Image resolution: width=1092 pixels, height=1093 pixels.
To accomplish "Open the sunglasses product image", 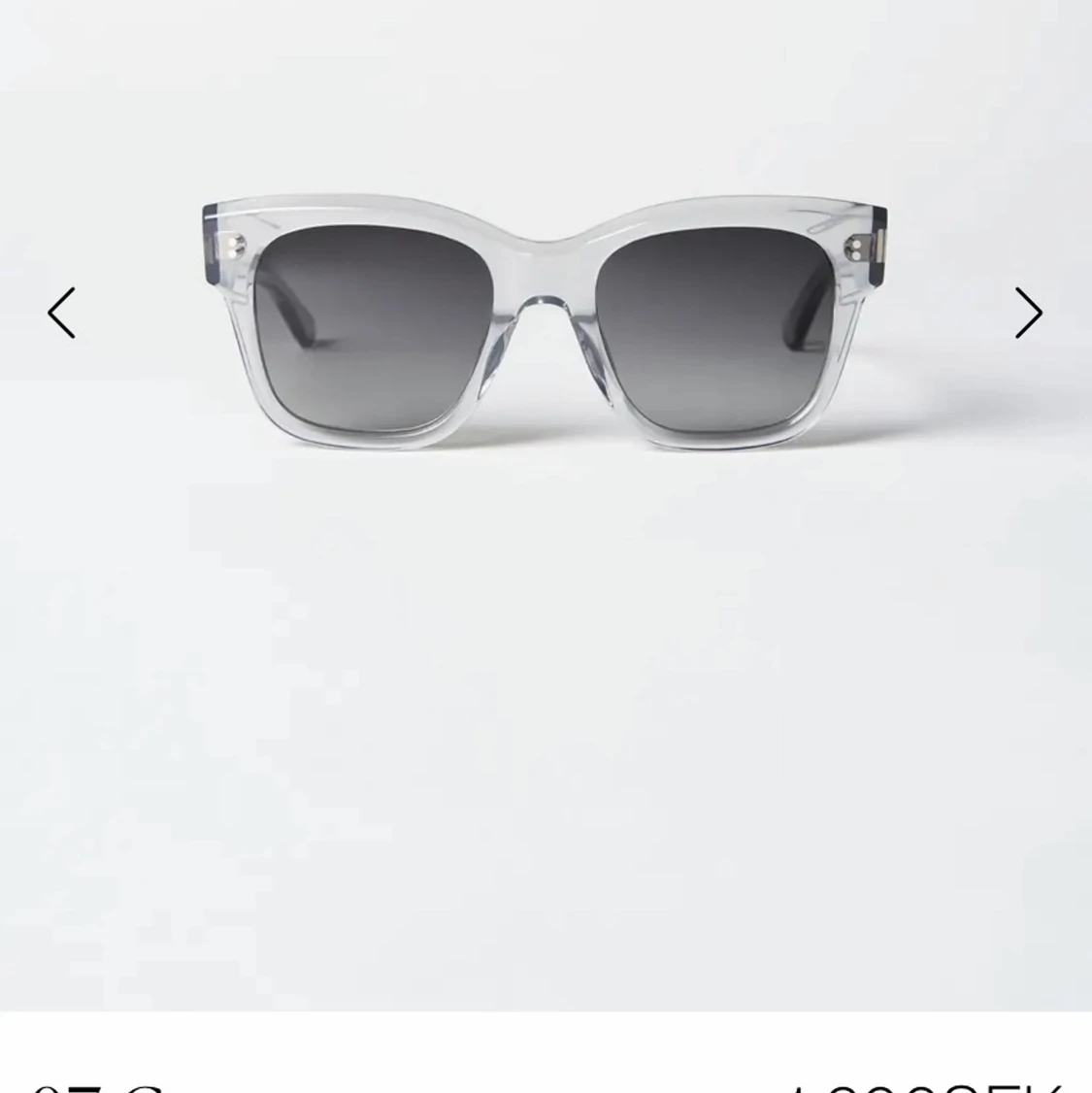I will click(546, 326).
